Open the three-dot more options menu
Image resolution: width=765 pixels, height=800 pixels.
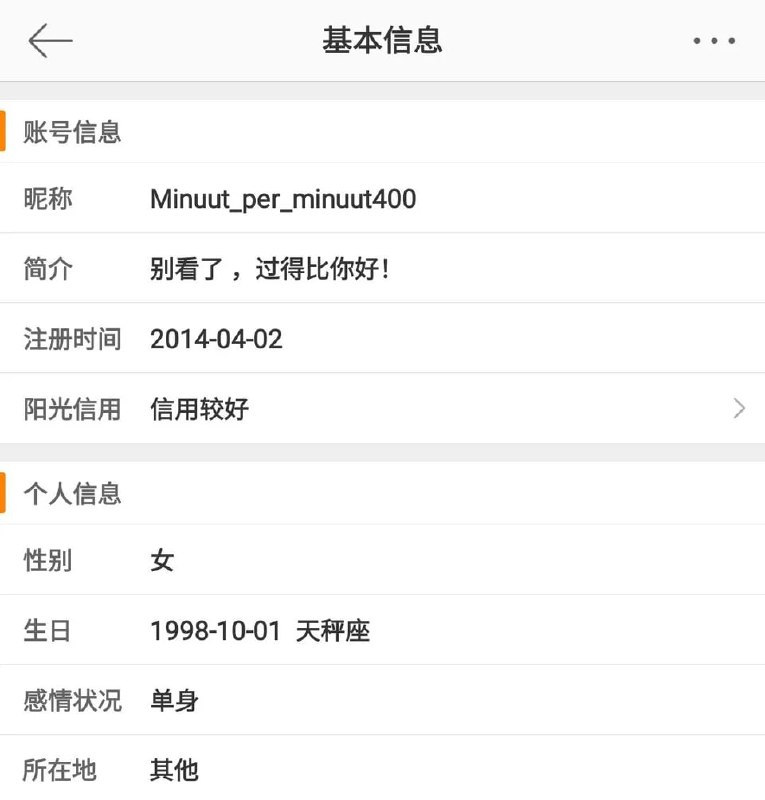tap(712, 40)
